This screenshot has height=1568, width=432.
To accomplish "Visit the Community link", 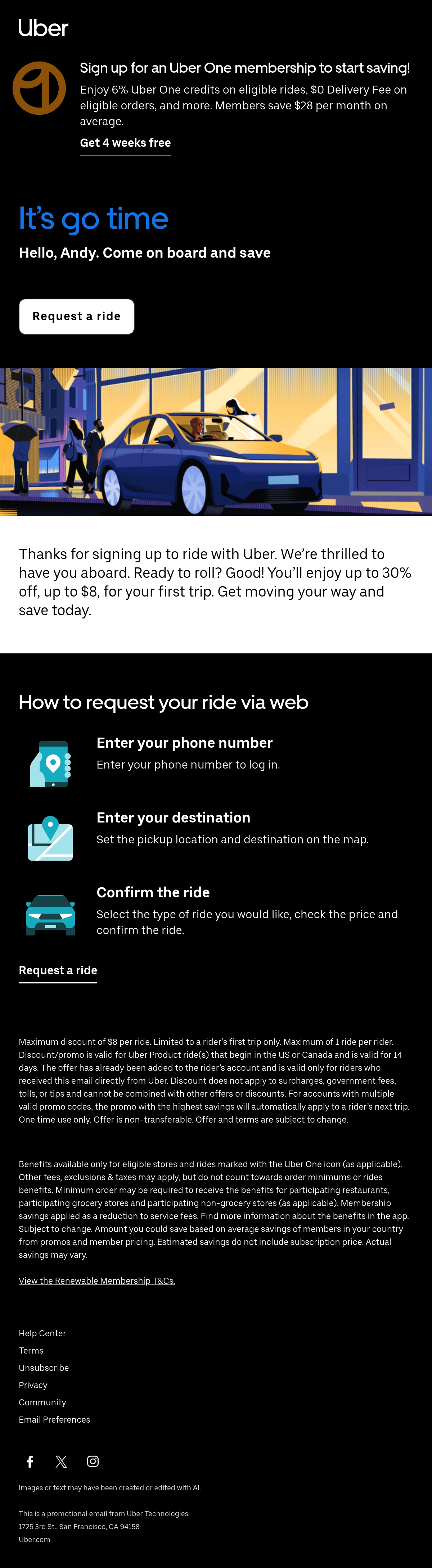I will pos(42,1402).
